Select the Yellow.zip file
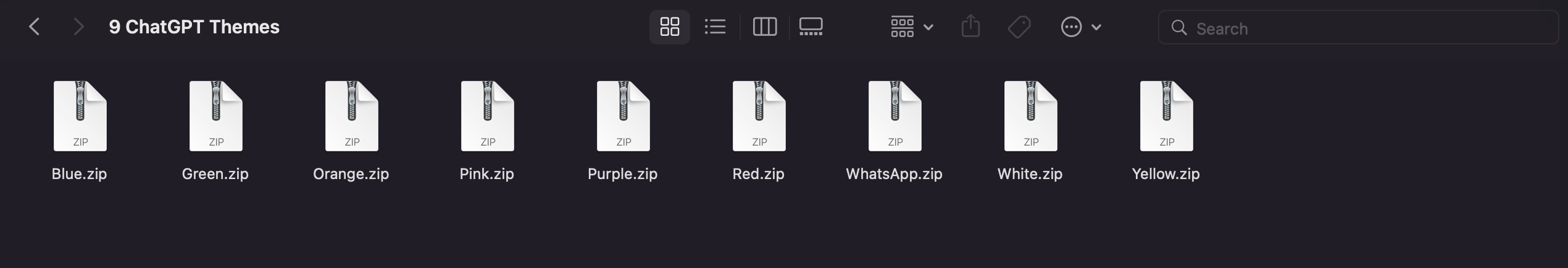 pos(1166,116)
